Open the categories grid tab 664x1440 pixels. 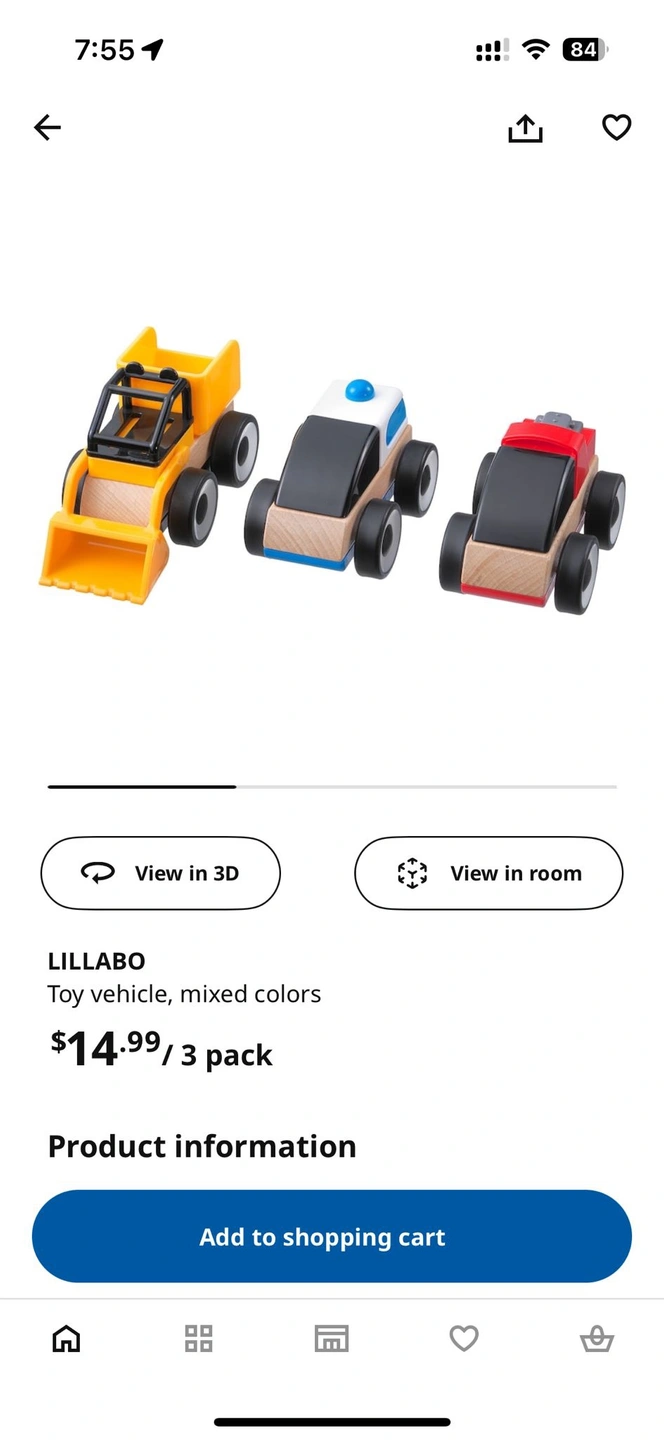(199, 1338)
